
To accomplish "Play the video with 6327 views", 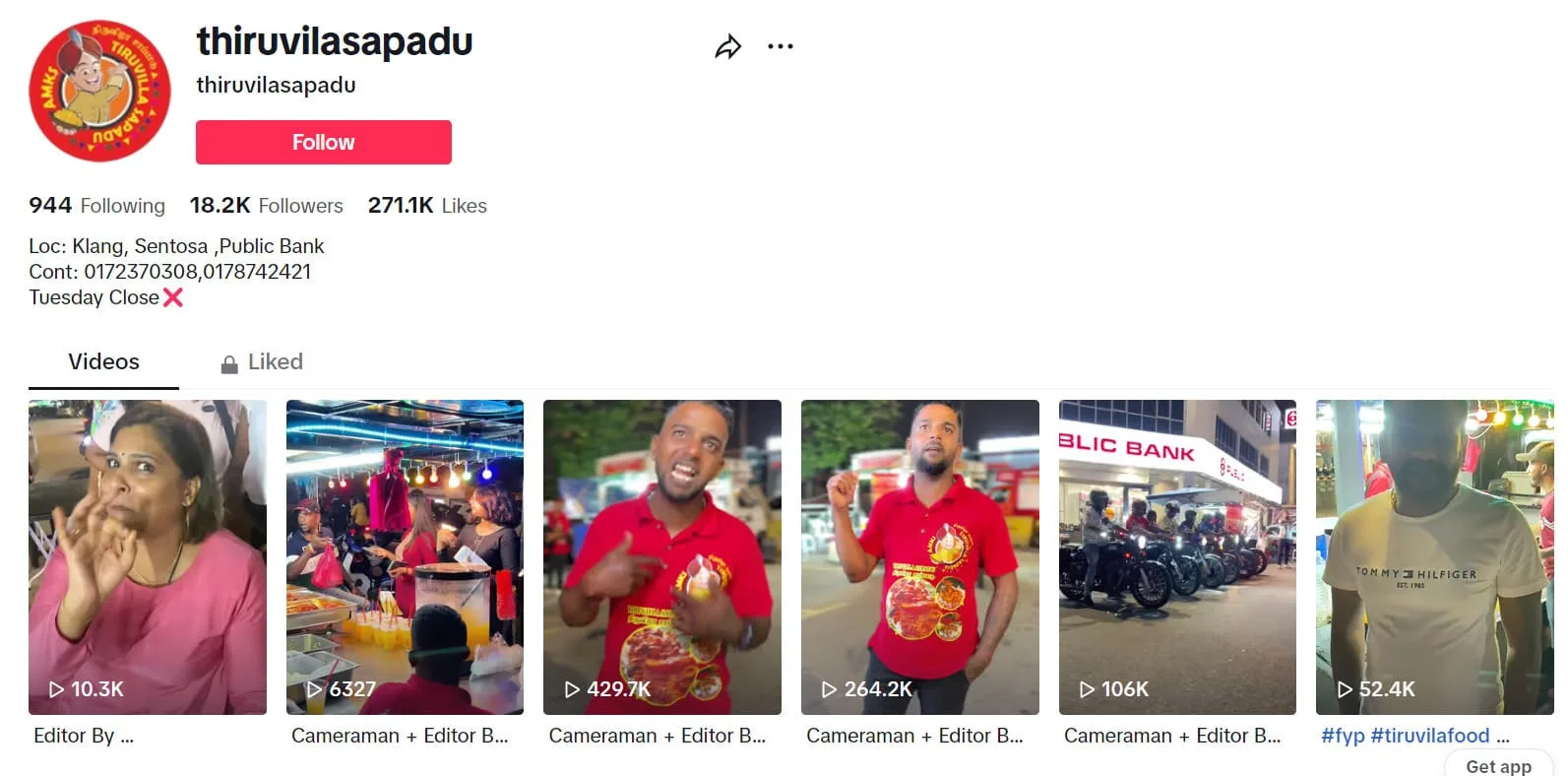I will pyautogui.click(x=405, y=556).
